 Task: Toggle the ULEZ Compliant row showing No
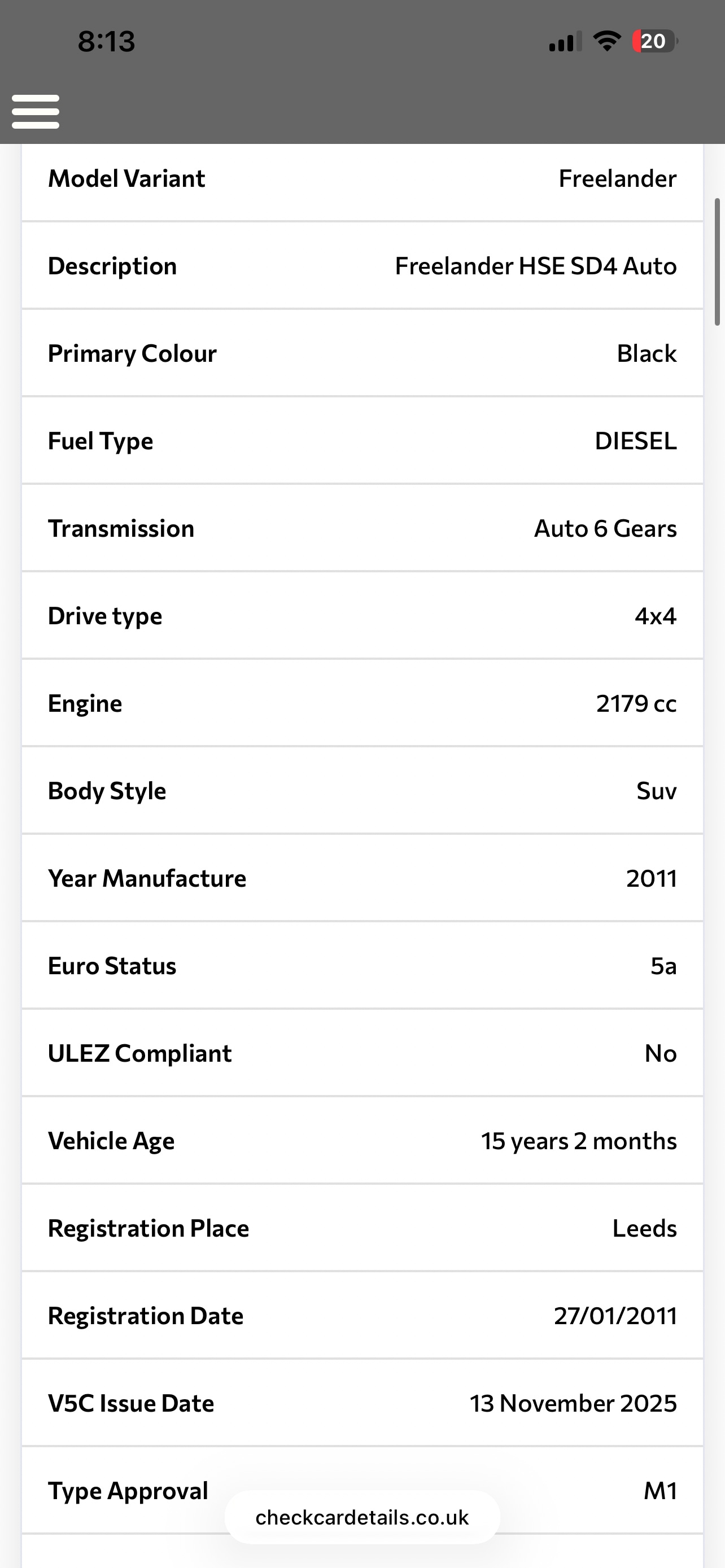tap(362, 1053)
